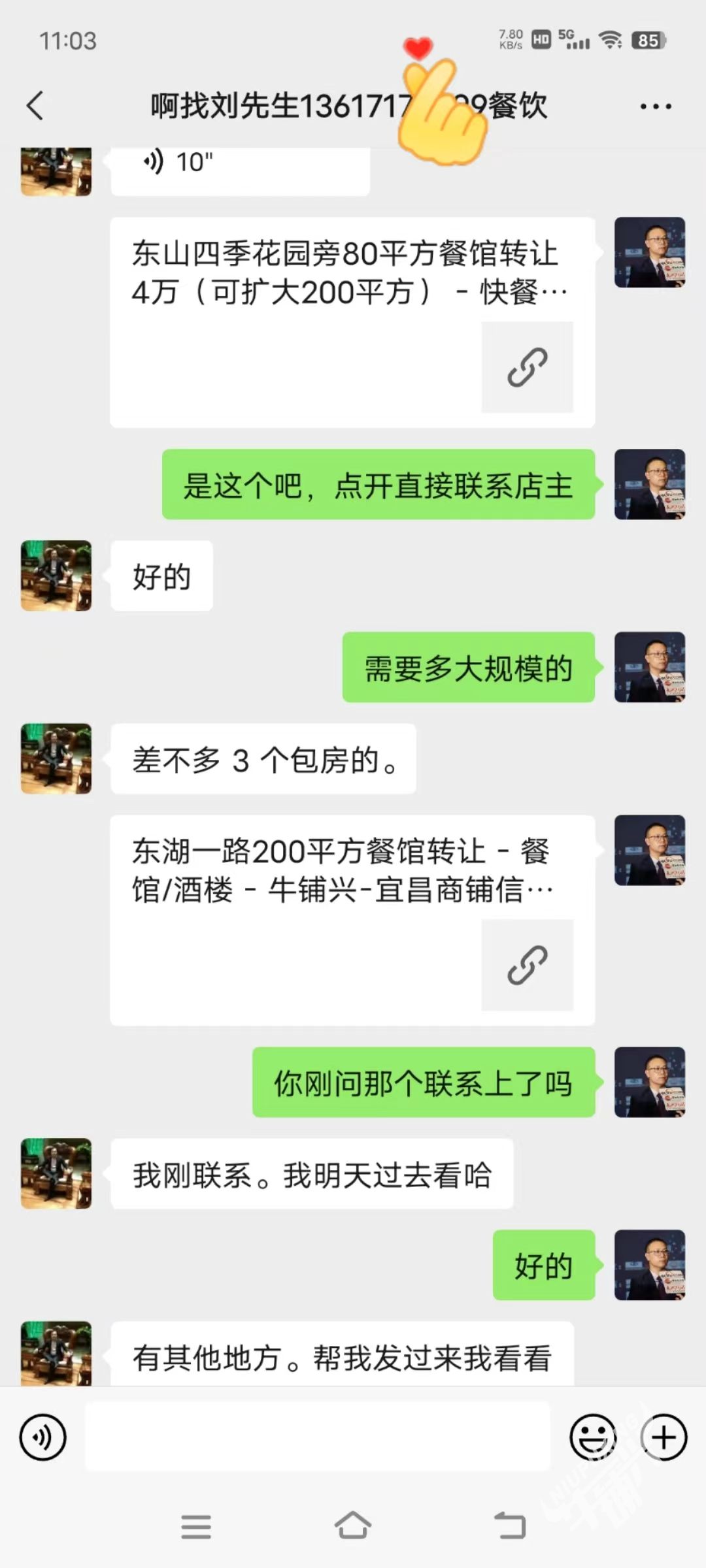Open the chat's three-dot options menu

tap(656, 106)
